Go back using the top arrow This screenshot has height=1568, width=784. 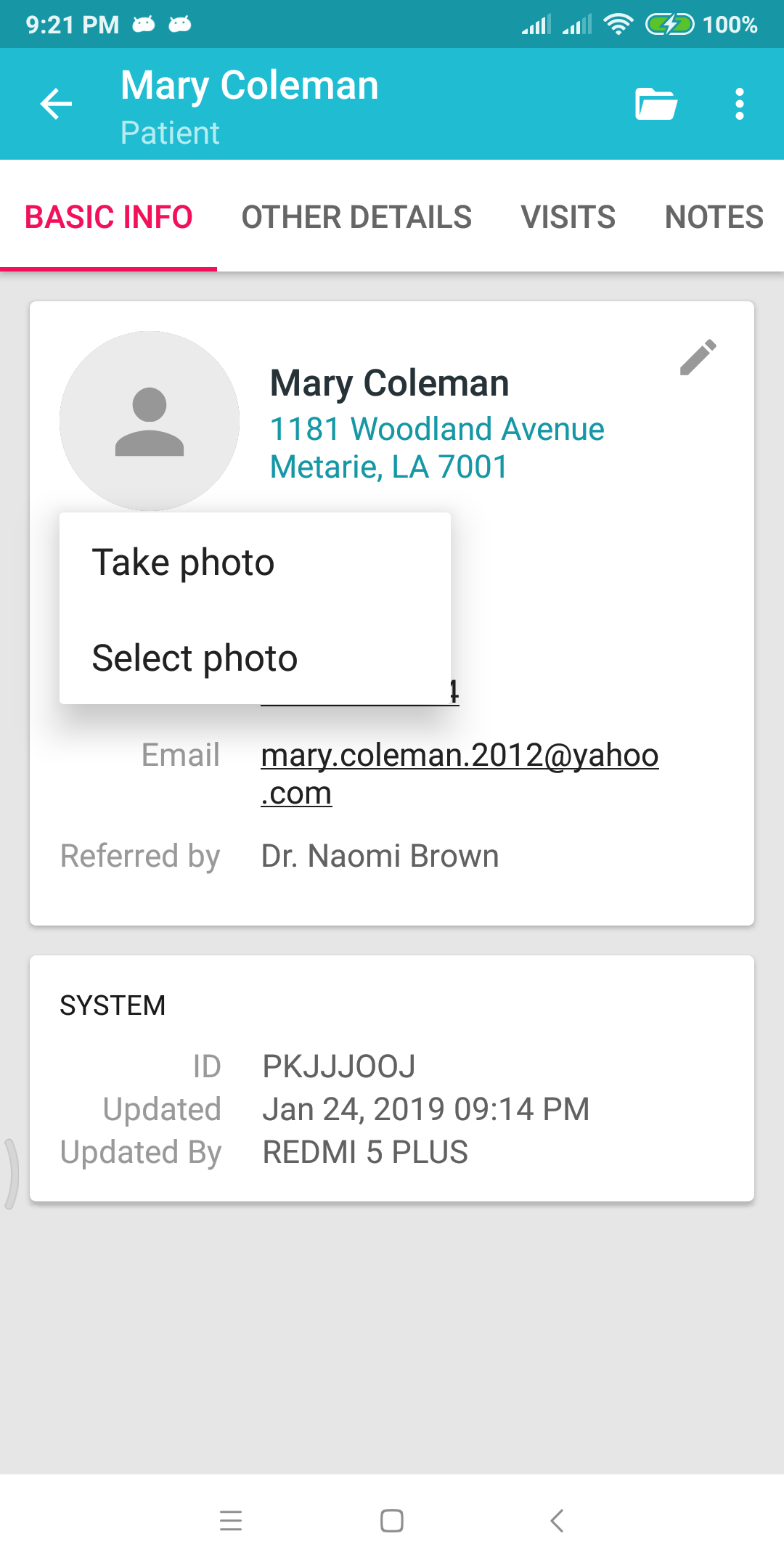[x=56, y=104]
